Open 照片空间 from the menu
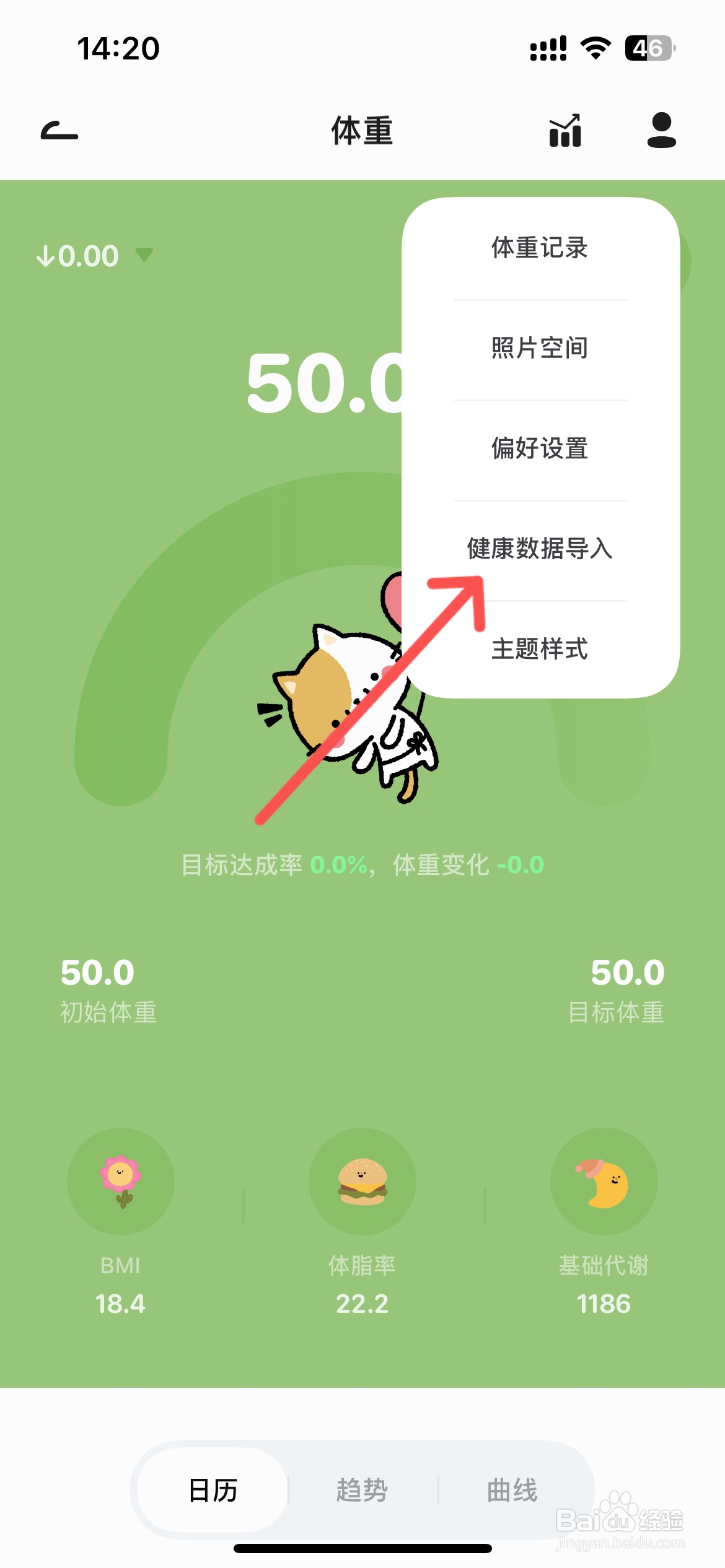The image size is (725, 1568). point(540,349)
